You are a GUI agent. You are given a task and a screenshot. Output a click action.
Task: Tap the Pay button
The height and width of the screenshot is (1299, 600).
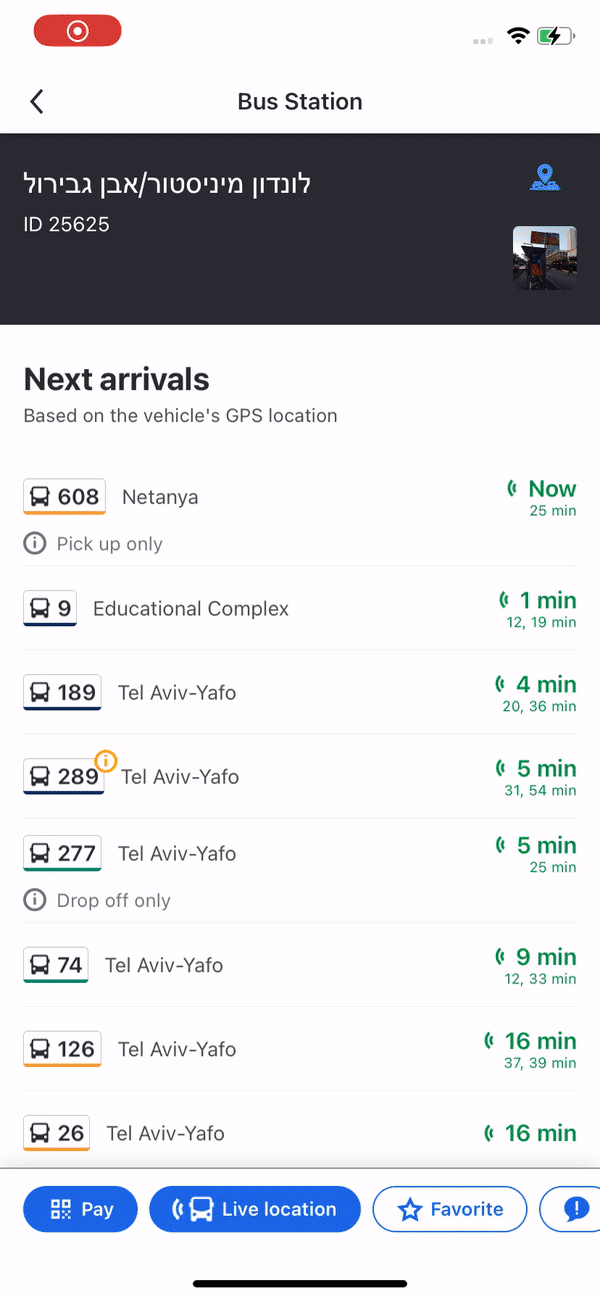tap(80, 1209)
